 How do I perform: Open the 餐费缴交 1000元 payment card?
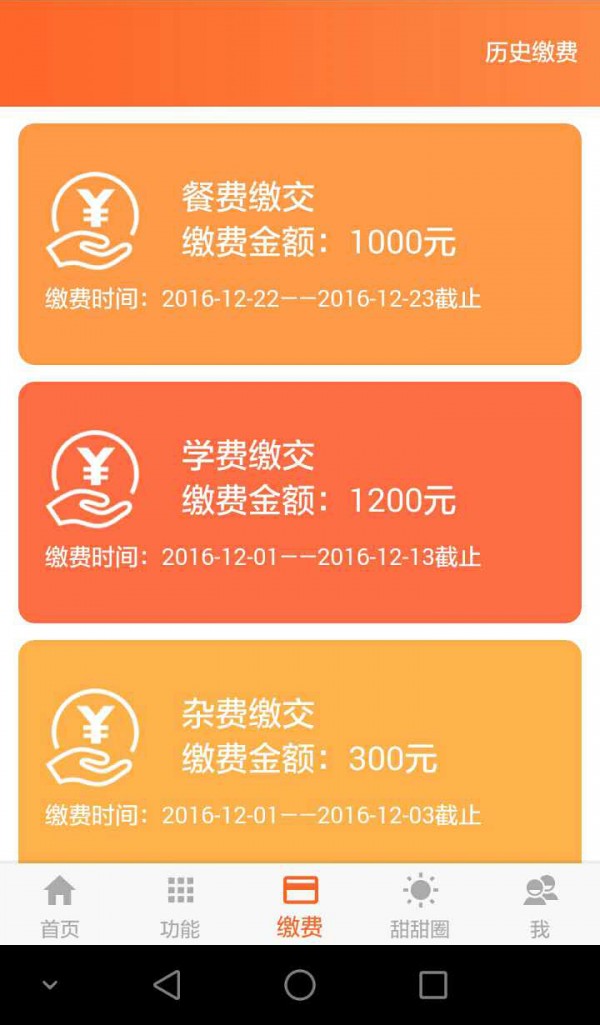[x=300, y=244]
